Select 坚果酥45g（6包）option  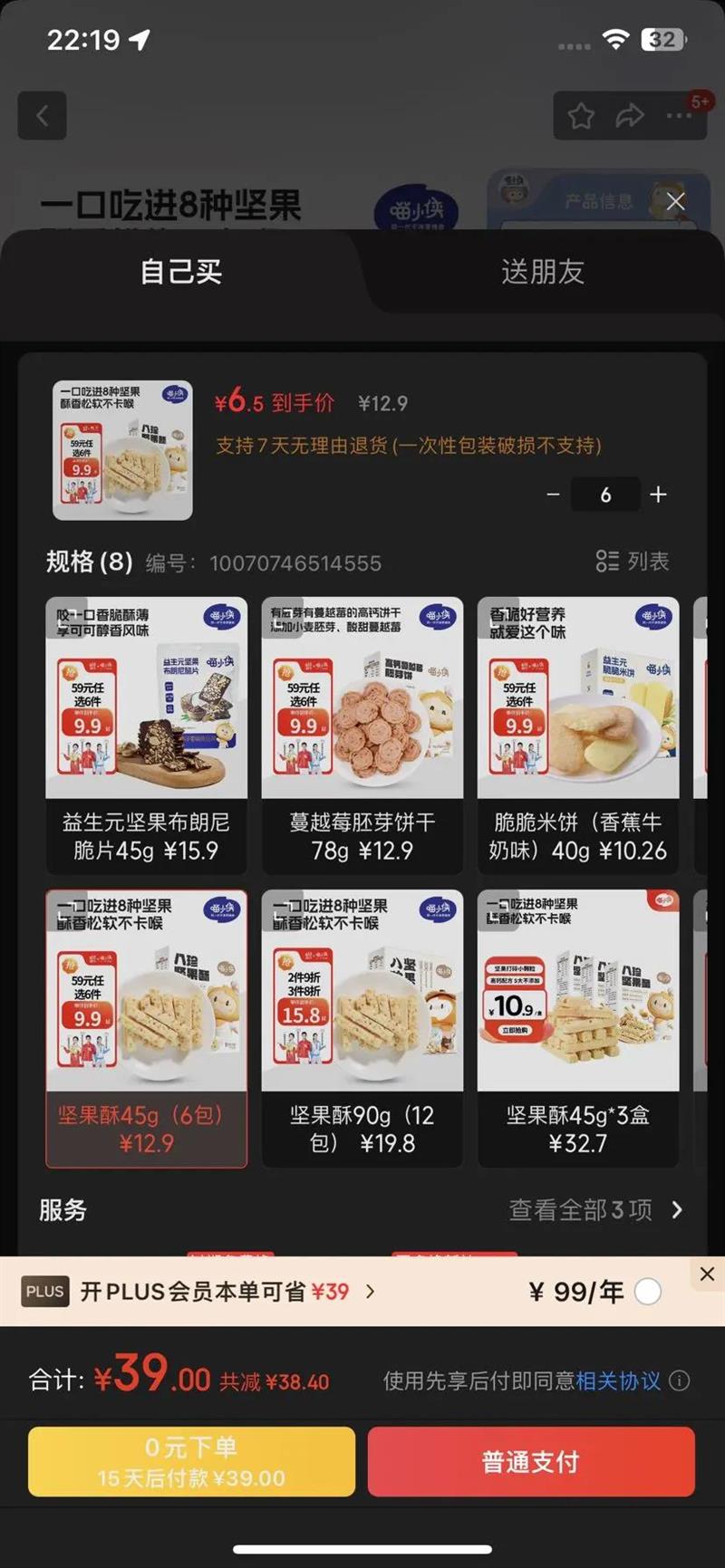[146, 1028]
